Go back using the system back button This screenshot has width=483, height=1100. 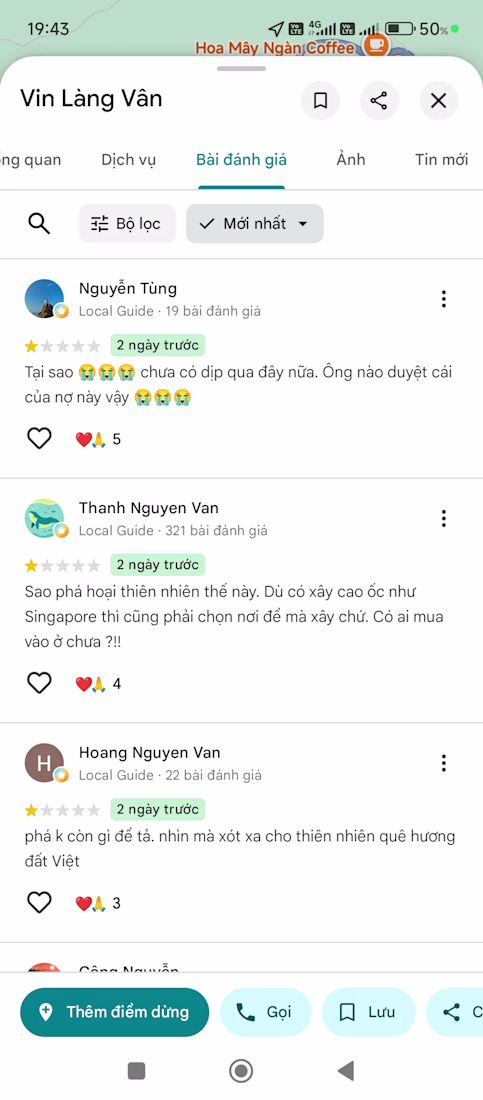(x=345, y=1071)
